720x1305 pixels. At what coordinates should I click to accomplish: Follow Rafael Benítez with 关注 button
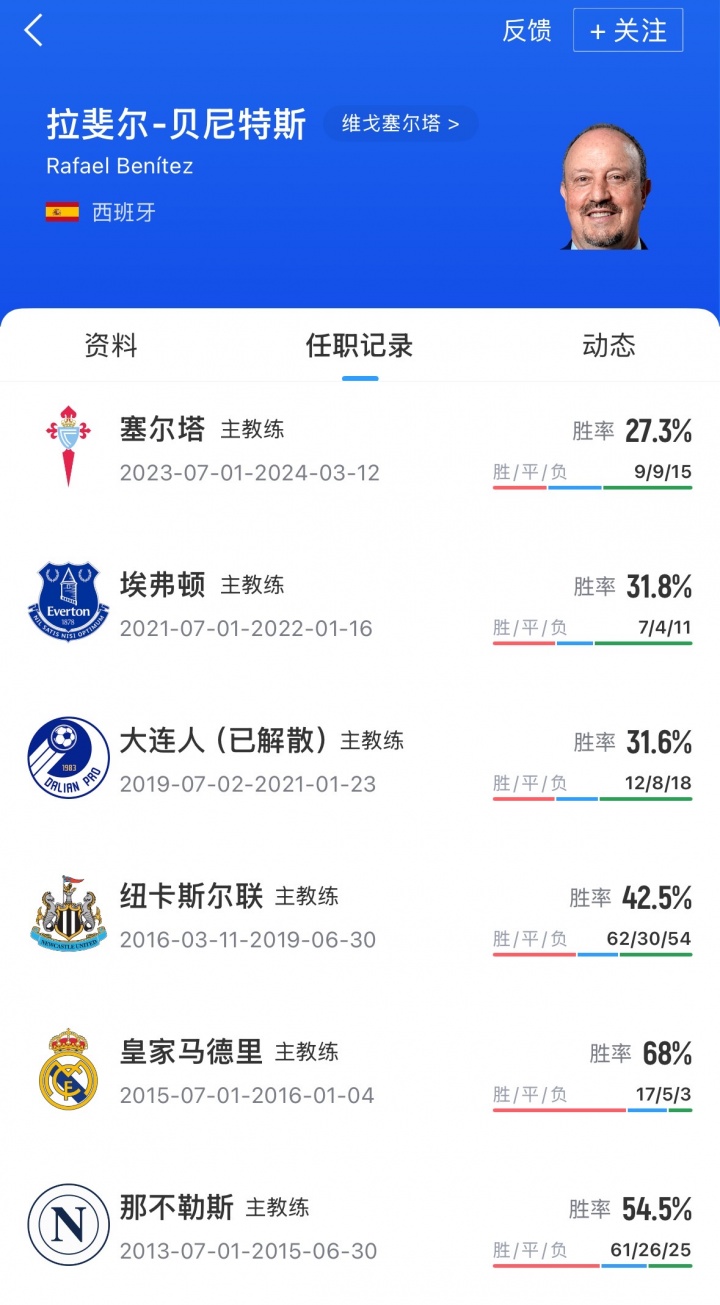628,31
